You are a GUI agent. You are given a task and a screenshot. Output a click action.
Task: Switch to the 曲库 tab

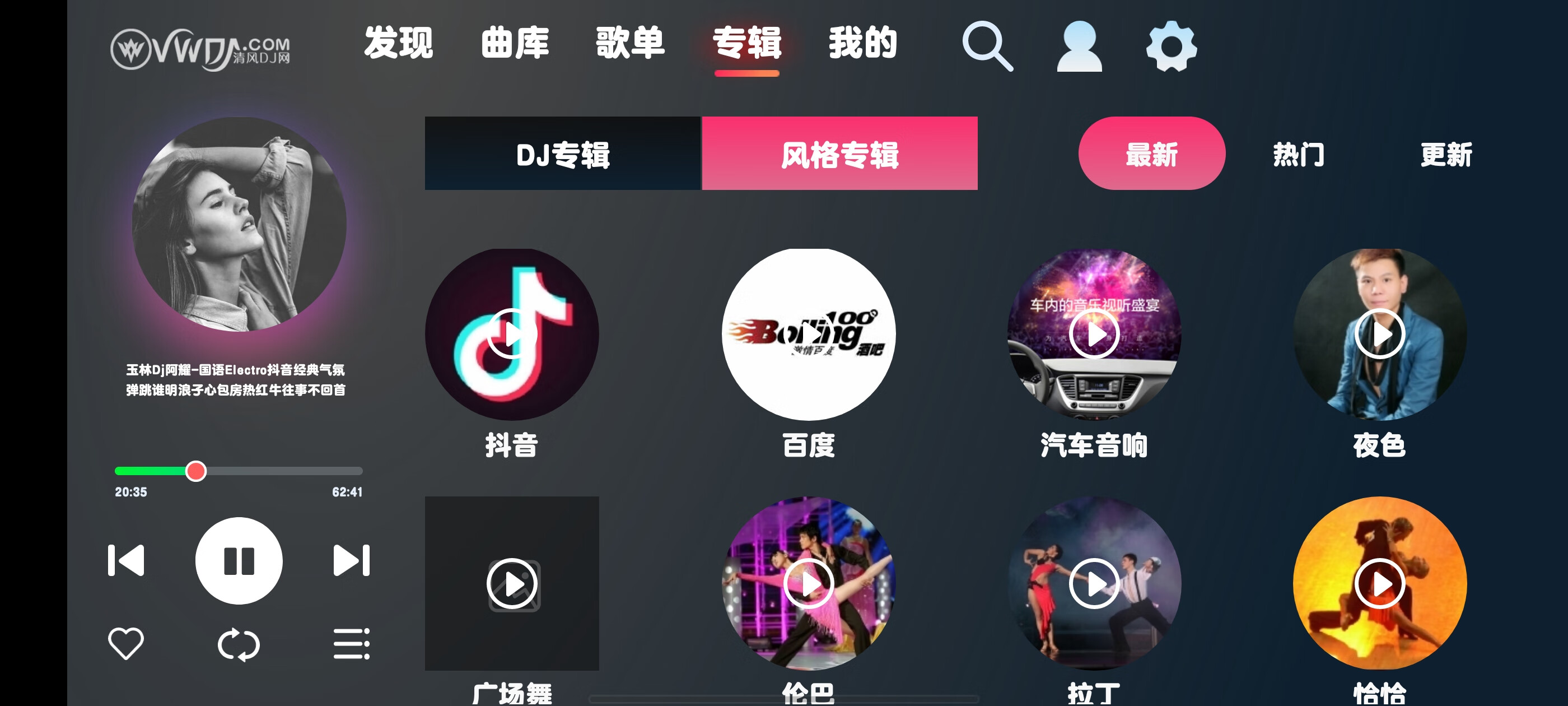515,43
